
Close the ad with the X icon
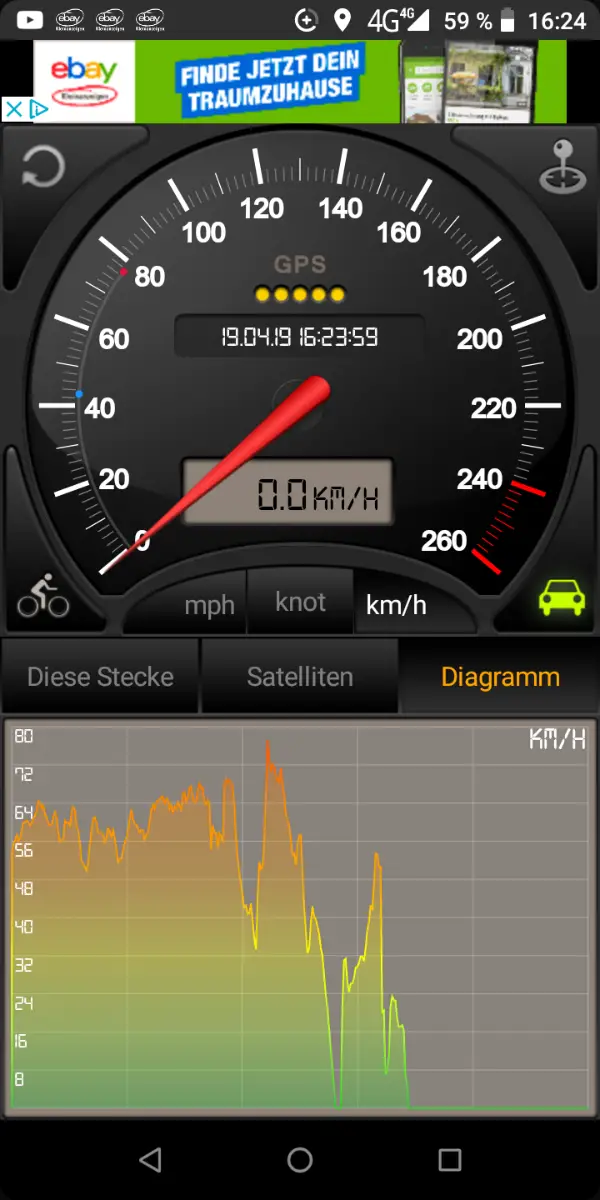(13, 109)
